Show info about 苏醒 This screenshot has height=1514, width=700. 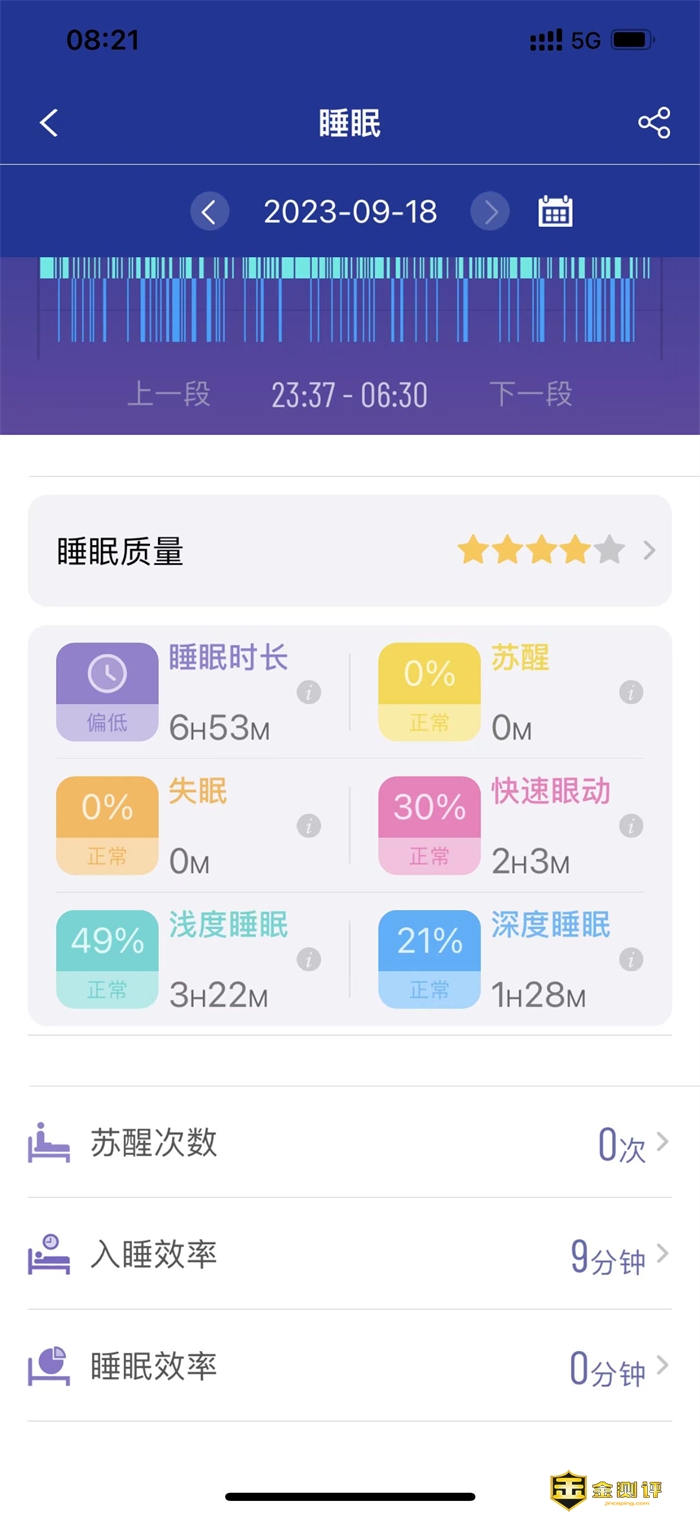(631, 692)
